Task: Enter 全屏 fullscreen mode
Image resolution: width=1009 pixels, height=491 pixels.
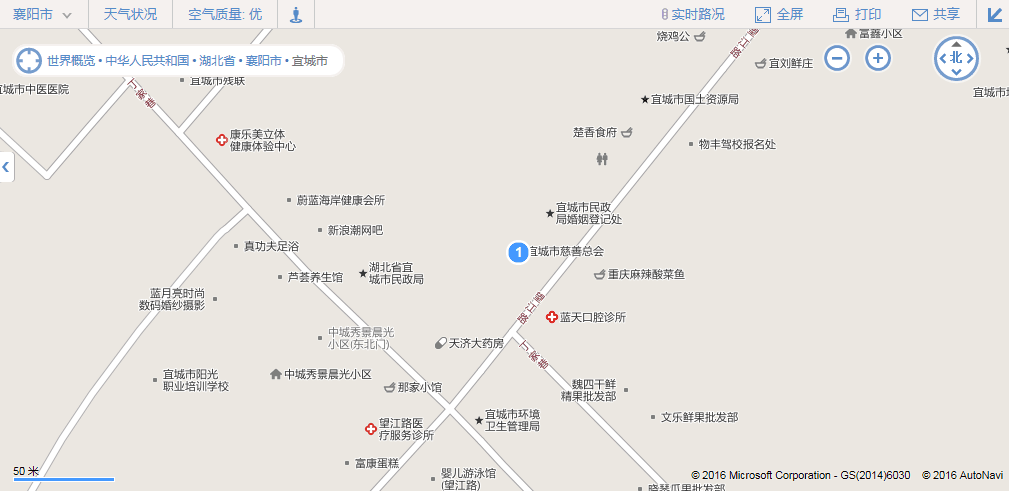Action: 779,15
